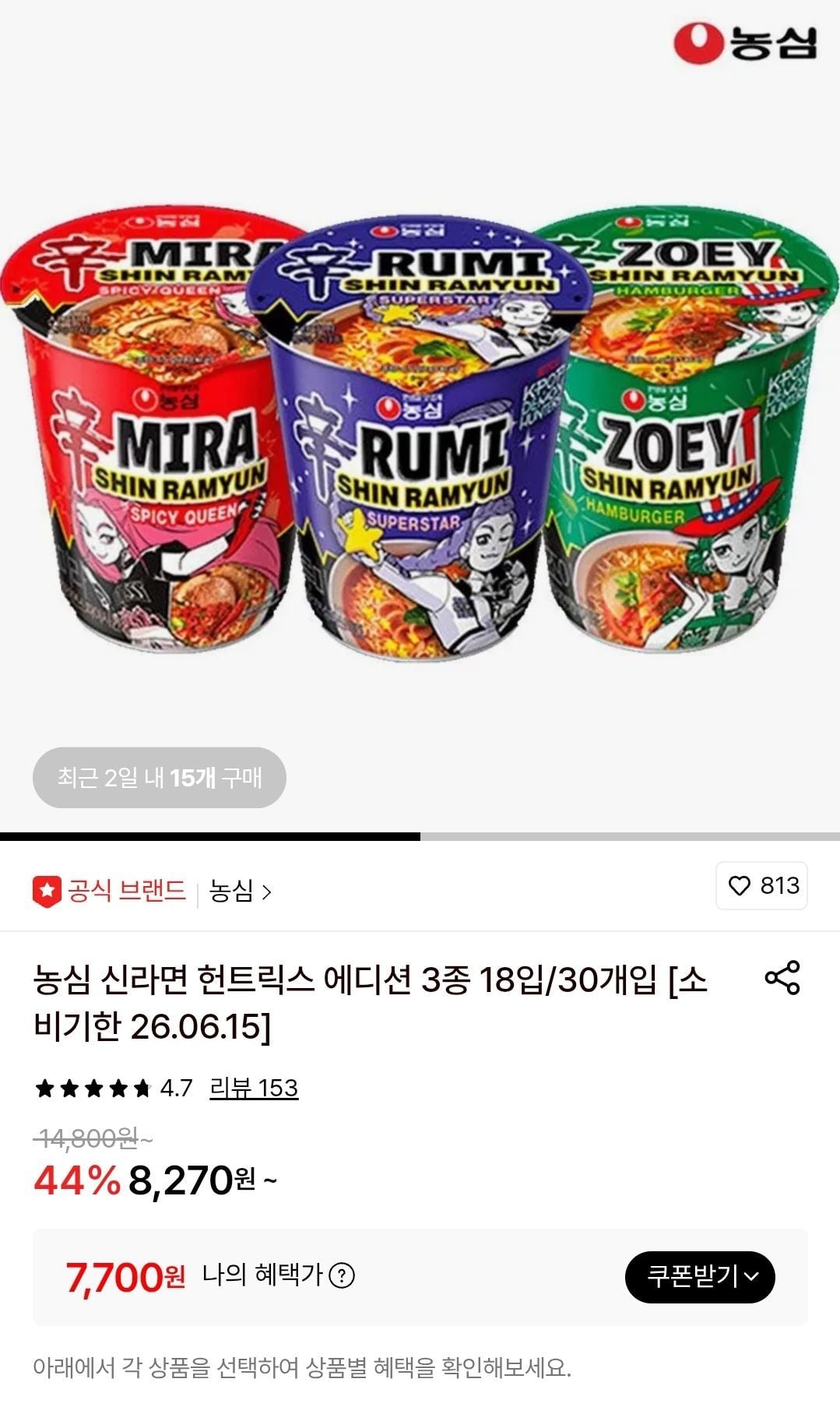Open the 리뷰 153 reviews link
Screen dimensions: 840x1414
tap(254, 1088)
